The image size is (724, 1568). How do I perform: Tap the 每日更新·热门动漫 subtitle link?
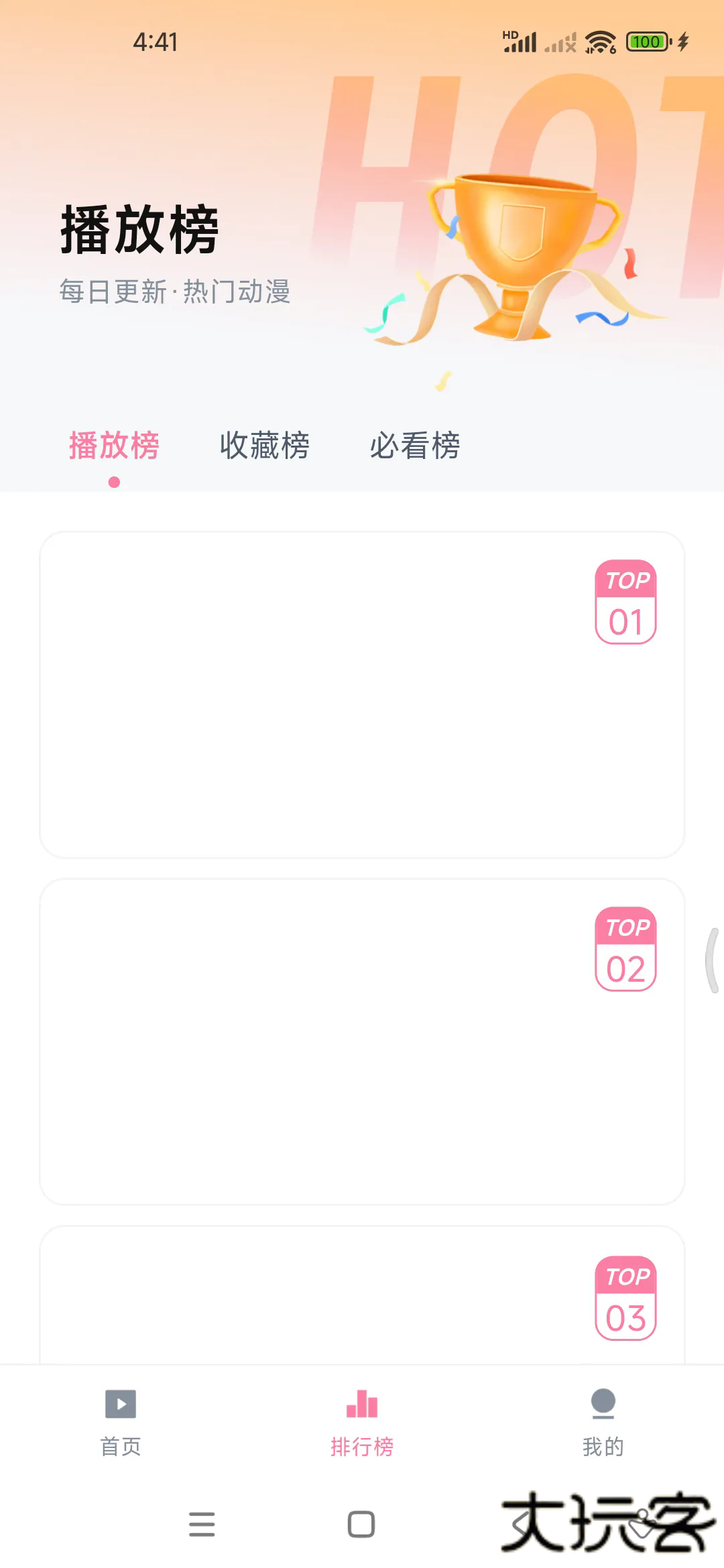pos(176,293)
